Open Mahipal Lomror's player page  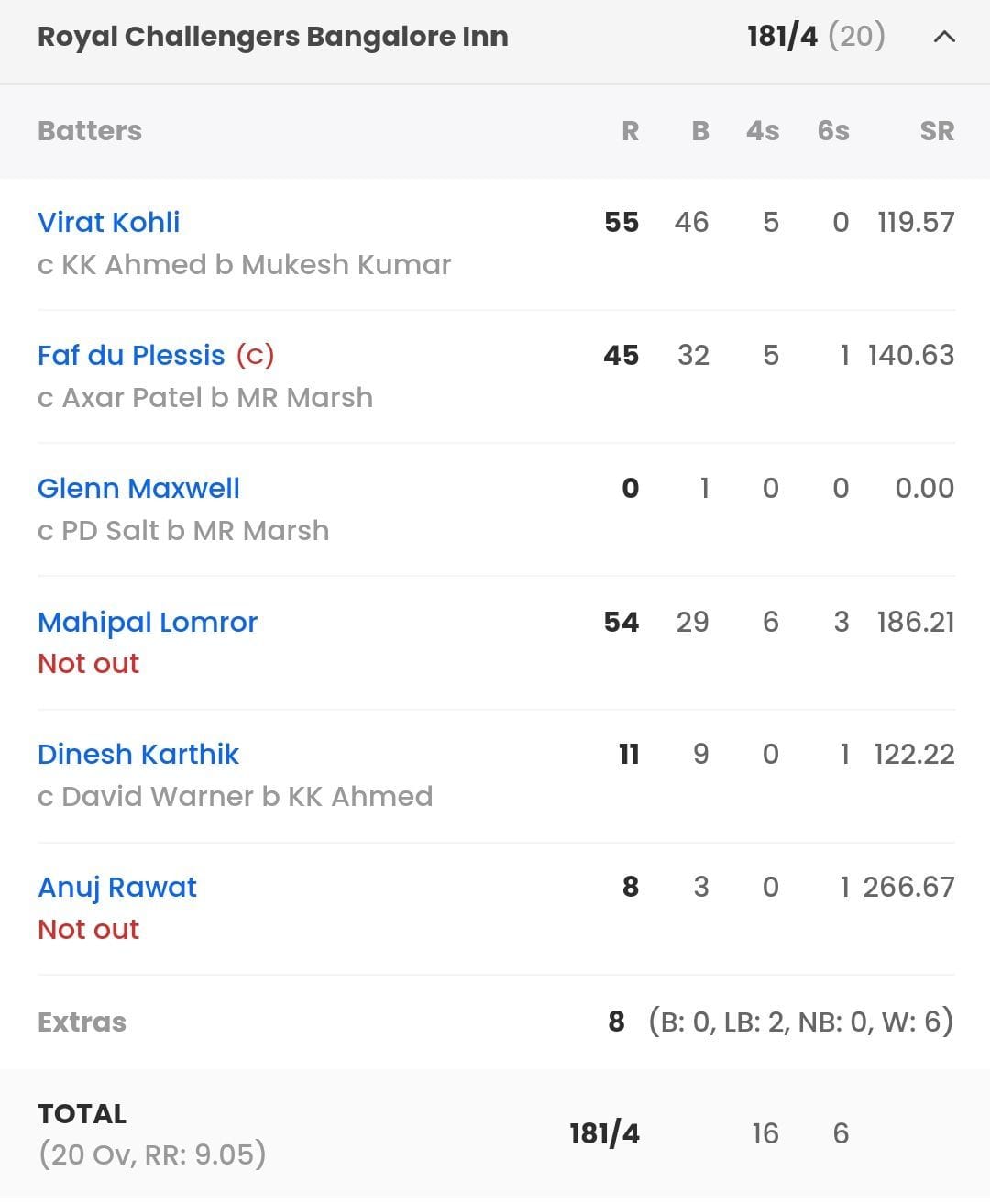148,622
